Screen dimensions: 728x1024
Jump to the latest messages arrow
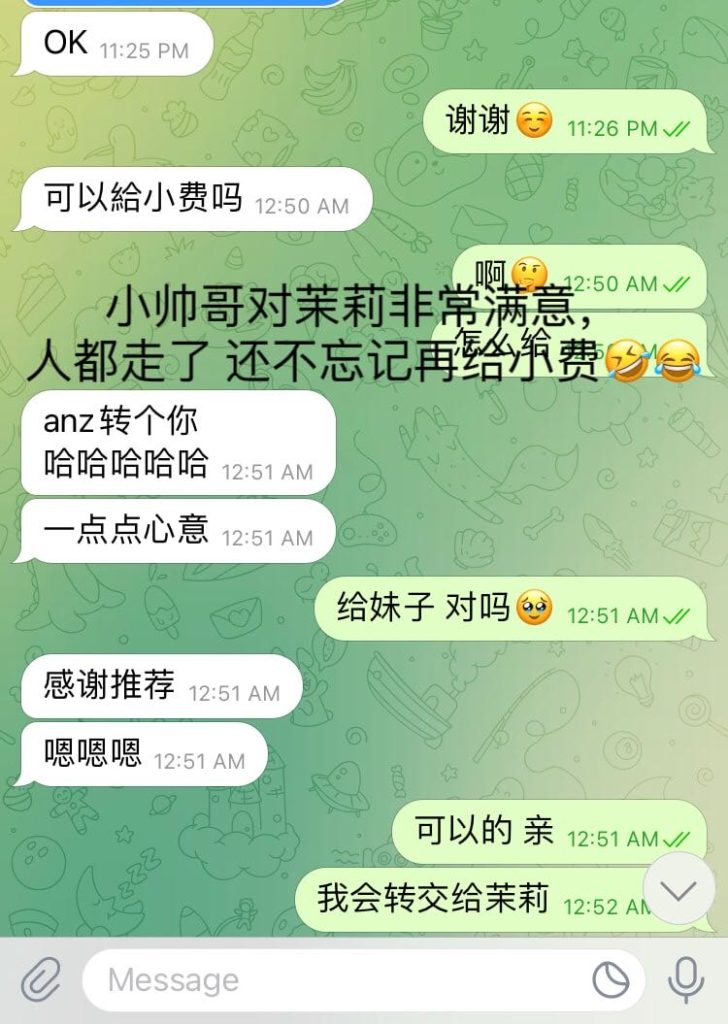tap(679, 889)
